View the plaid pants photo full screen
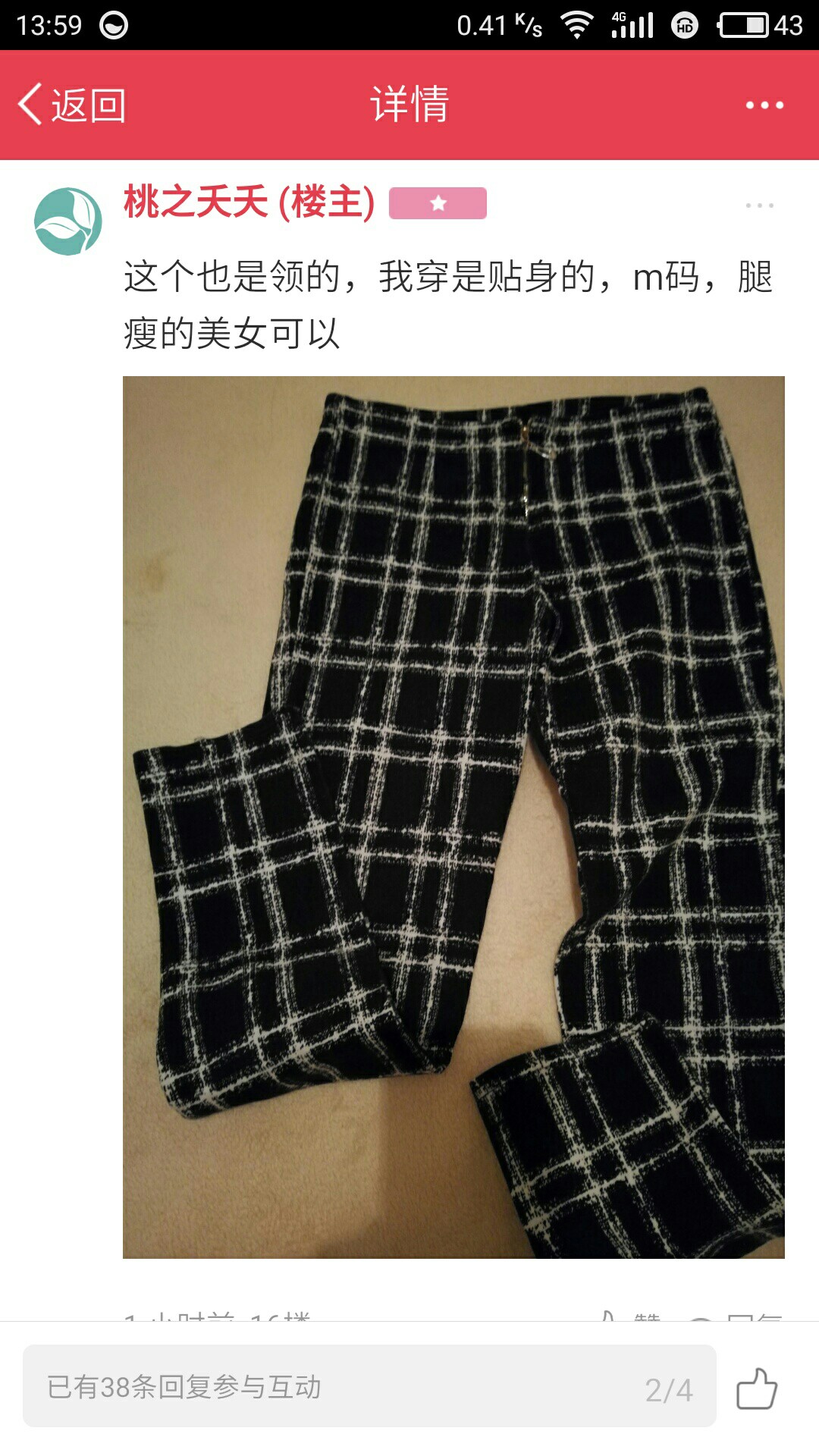Viewport: 819px width, 1456px height. coord(453,817)
